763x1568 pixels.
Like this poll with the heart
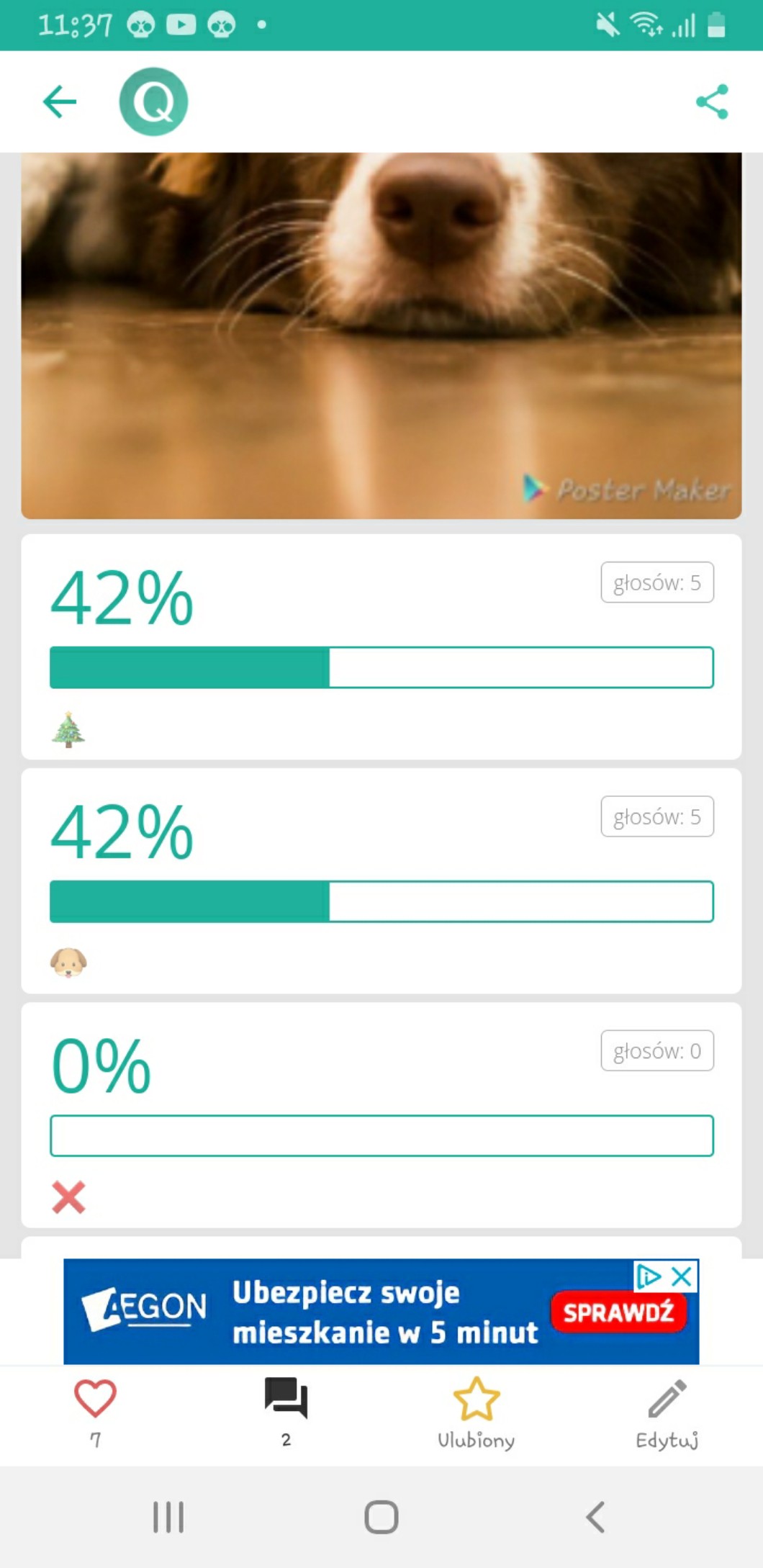pyautogui.click(x=95, y=1399)
